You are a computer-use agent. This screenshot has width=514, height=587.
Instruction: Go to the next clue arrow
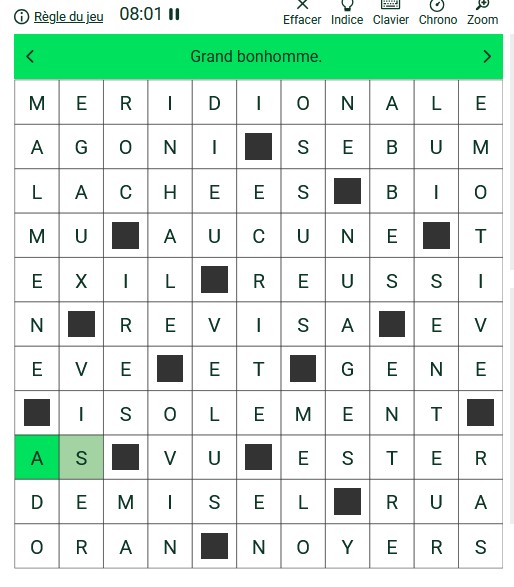(x=487, y=57)
